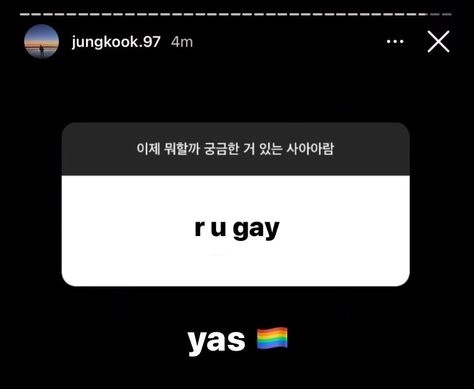Close the story with the X
474x389 pixels.
[438, 42]
